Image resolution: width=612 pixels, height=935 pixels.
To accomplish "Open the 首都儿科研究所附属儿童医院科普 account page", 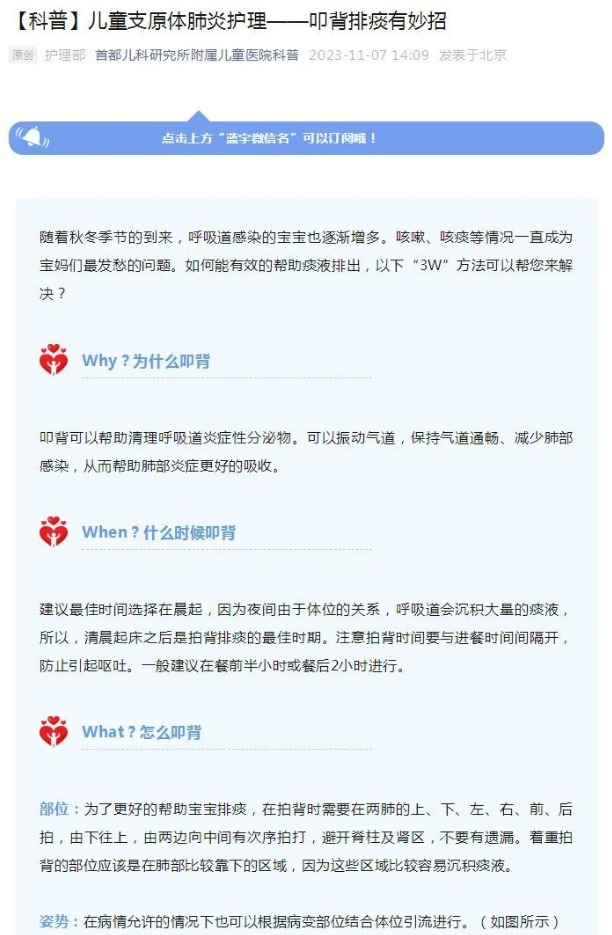I will pyautogui.click(x=196, y=55).
